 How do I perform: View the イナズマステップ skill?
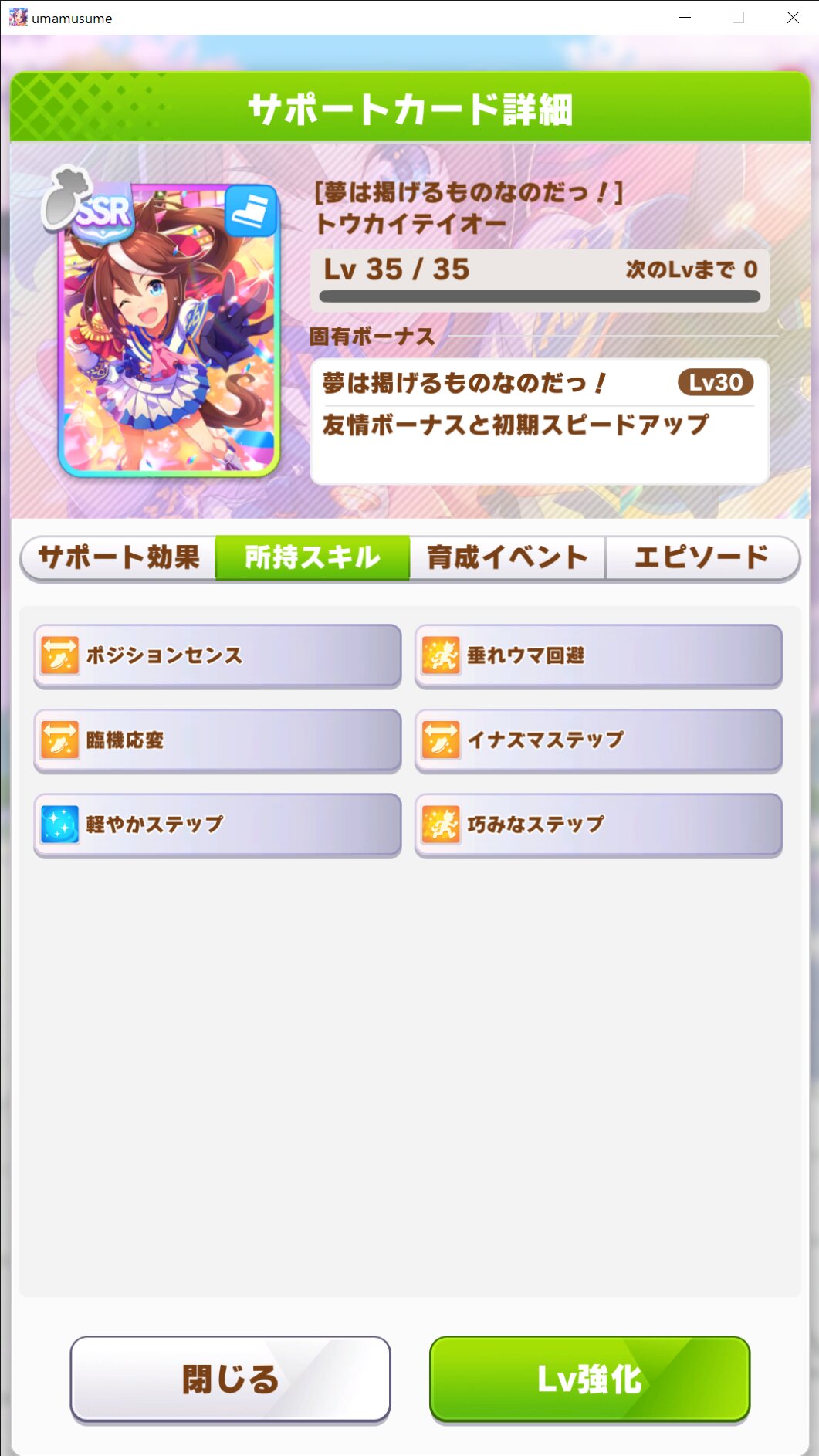599,740
